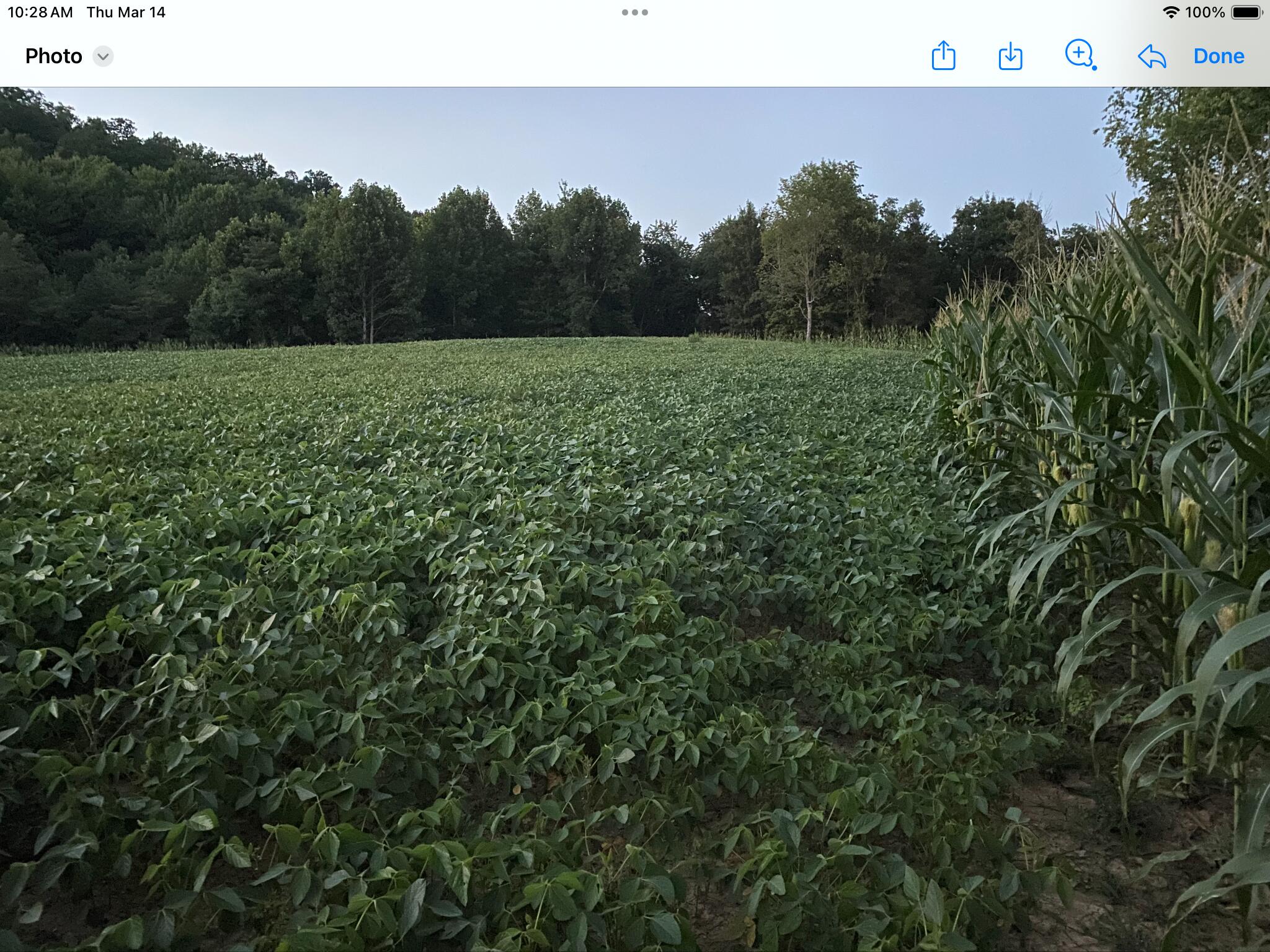Save the photo with download icon
The height and width of the screenshot is (952, 1270).
click(1010, 56)
